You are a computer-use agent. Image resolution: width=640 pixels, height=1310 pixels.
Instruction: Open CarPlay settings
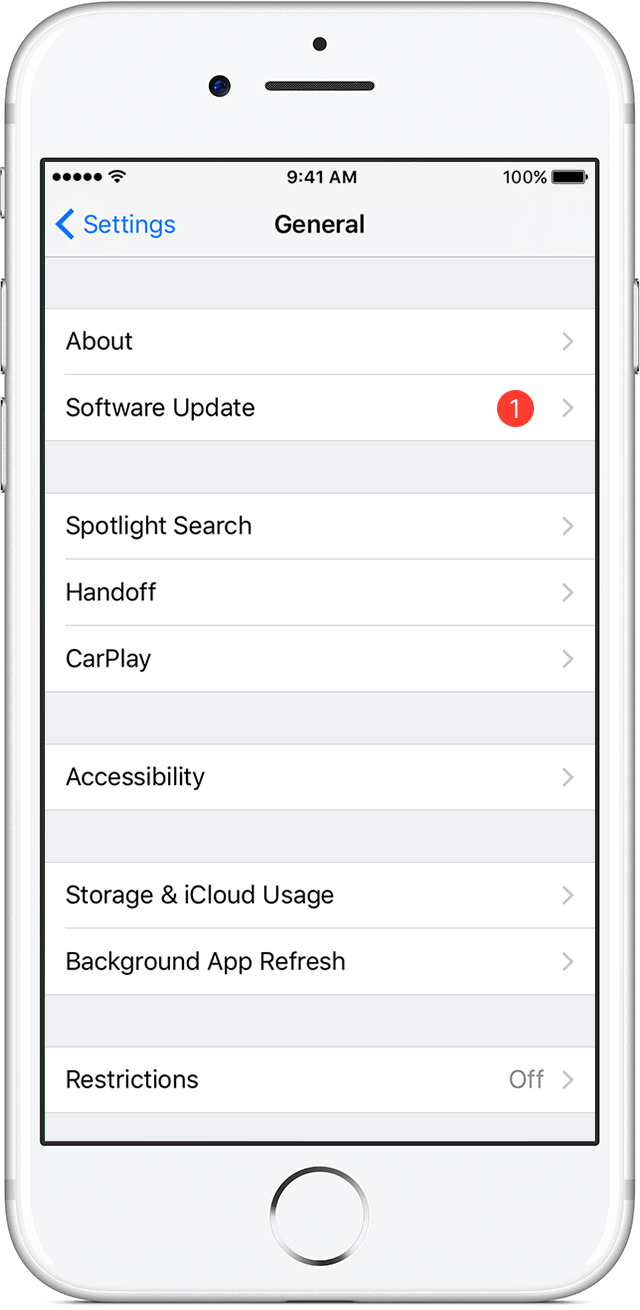[x=320, y=659]
